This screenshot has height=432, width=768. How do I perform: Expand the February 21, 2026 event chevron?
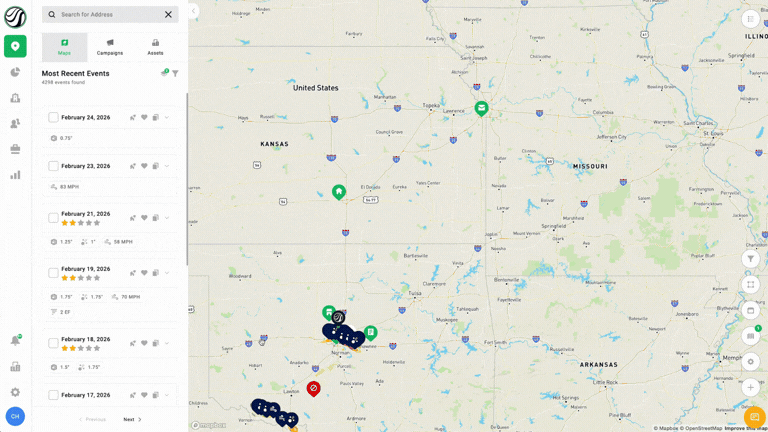point(167,218)
